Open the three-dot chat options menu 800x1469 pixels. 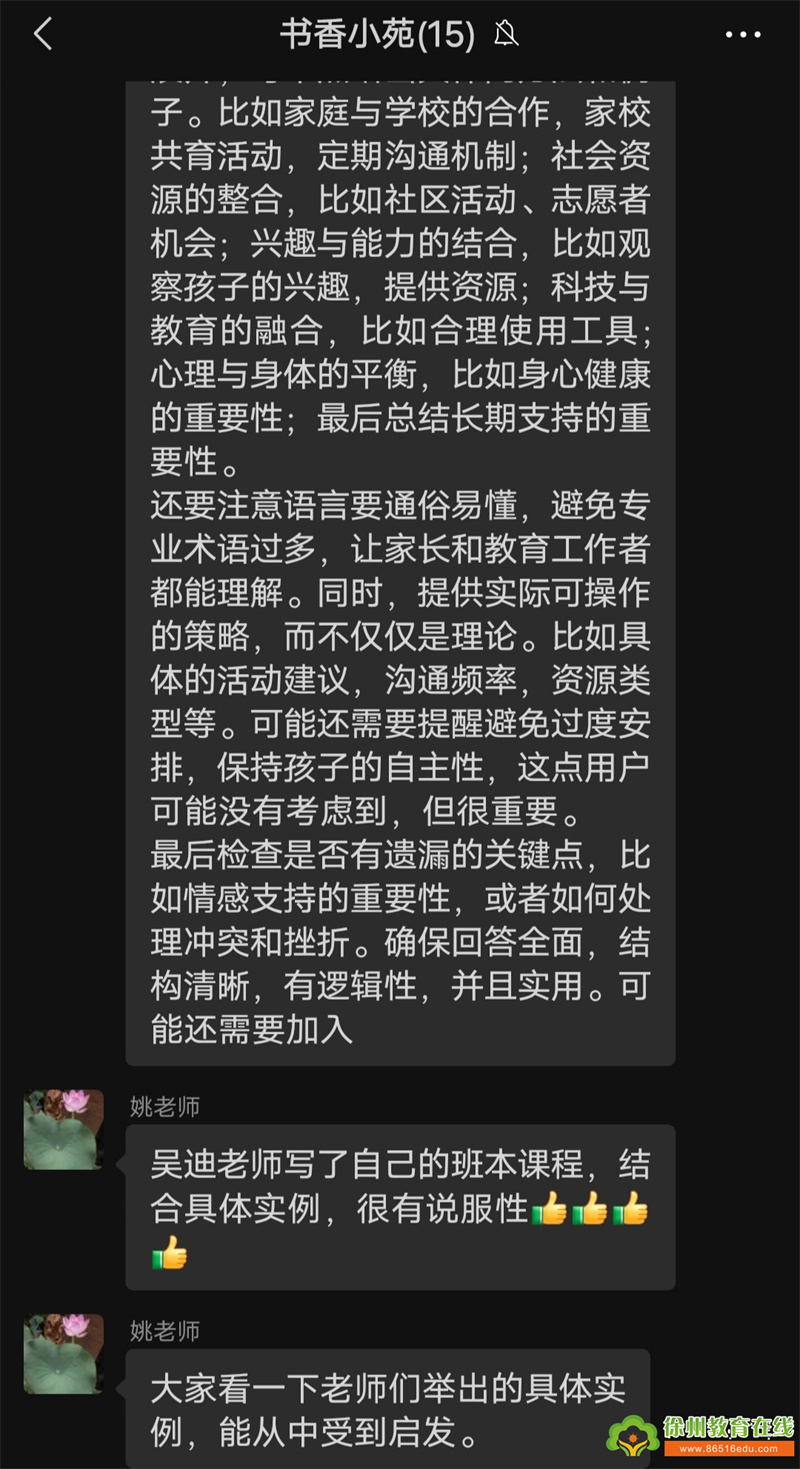(742, 35)
